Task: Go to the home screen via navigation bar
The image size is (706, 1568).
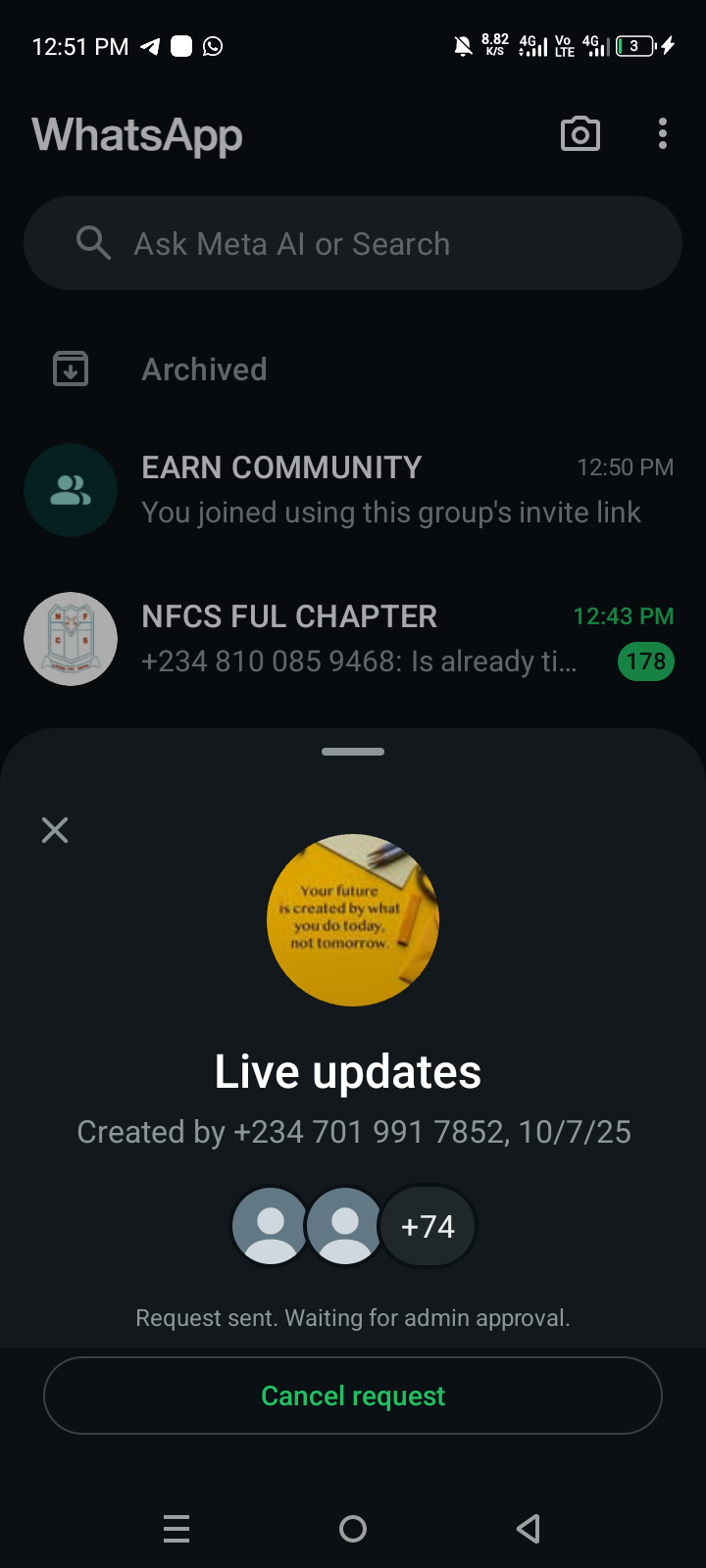Action: 353,1528
